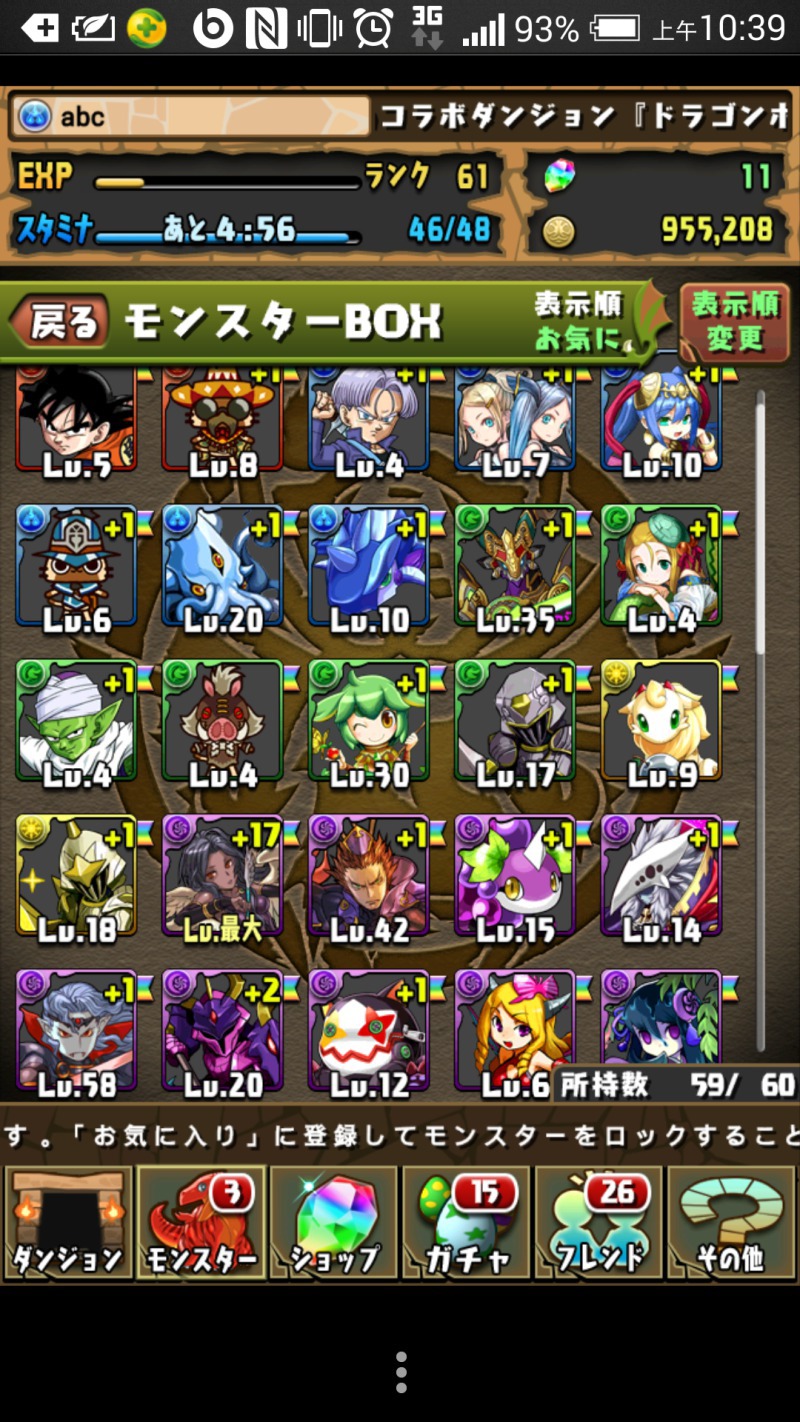Open the Android overflow menu dots
Screen dimensions: 800x1422
400,1372
